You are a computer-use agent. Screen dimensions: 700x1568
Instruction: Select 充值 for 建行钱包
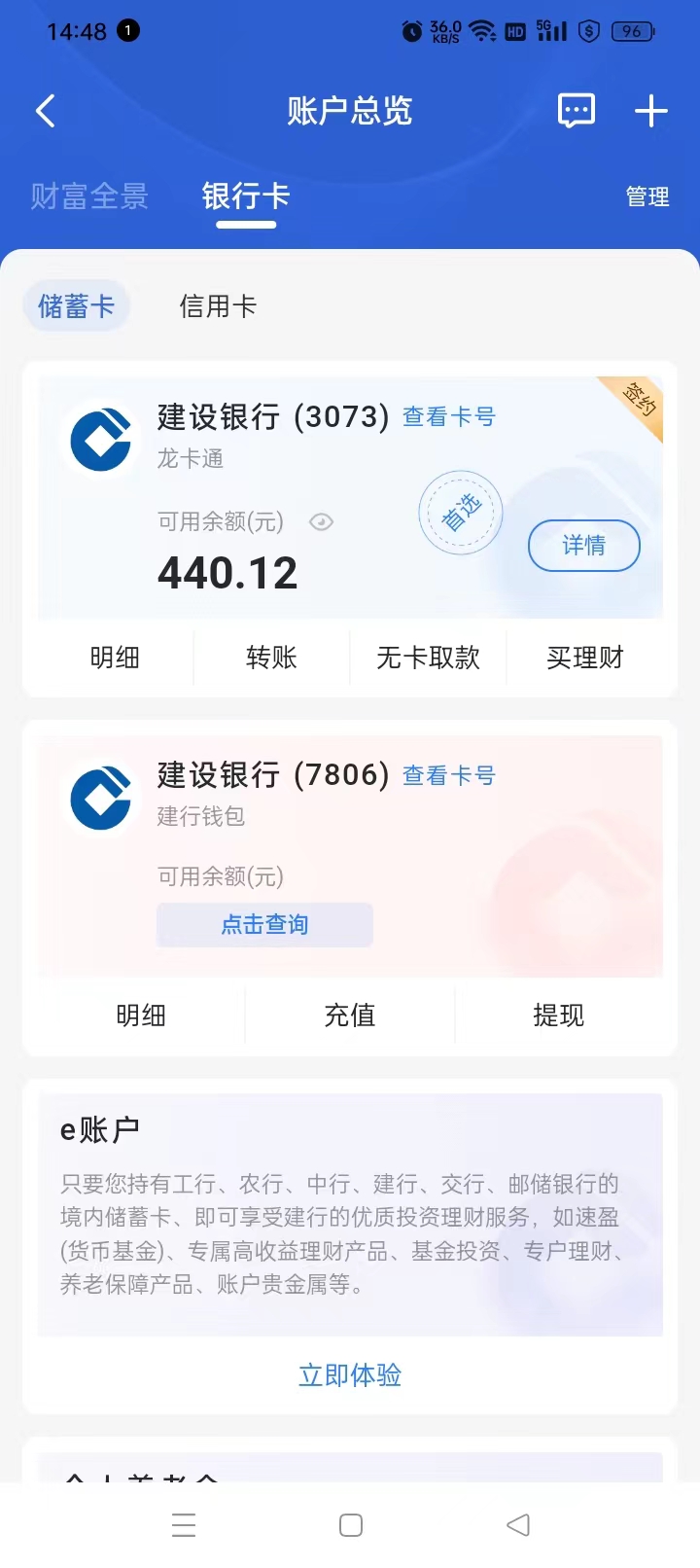click(349, 1016)
